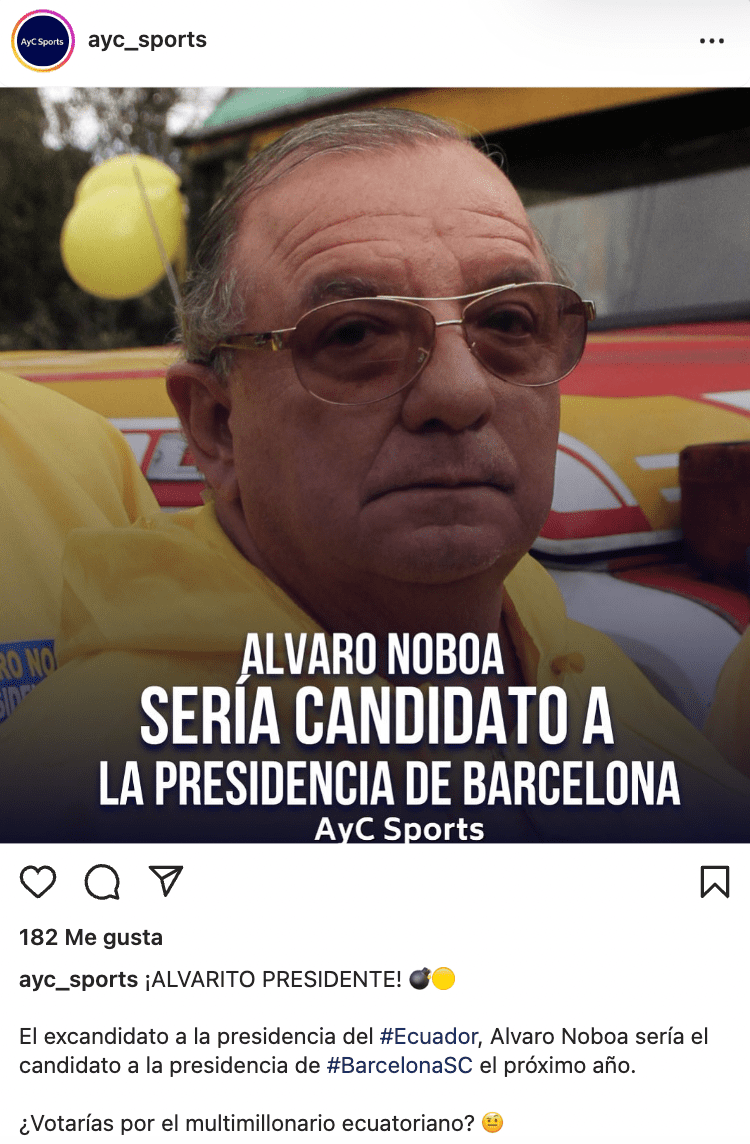
Task: Open the #Ecuador hashtag
Action: click(429, 1036)
